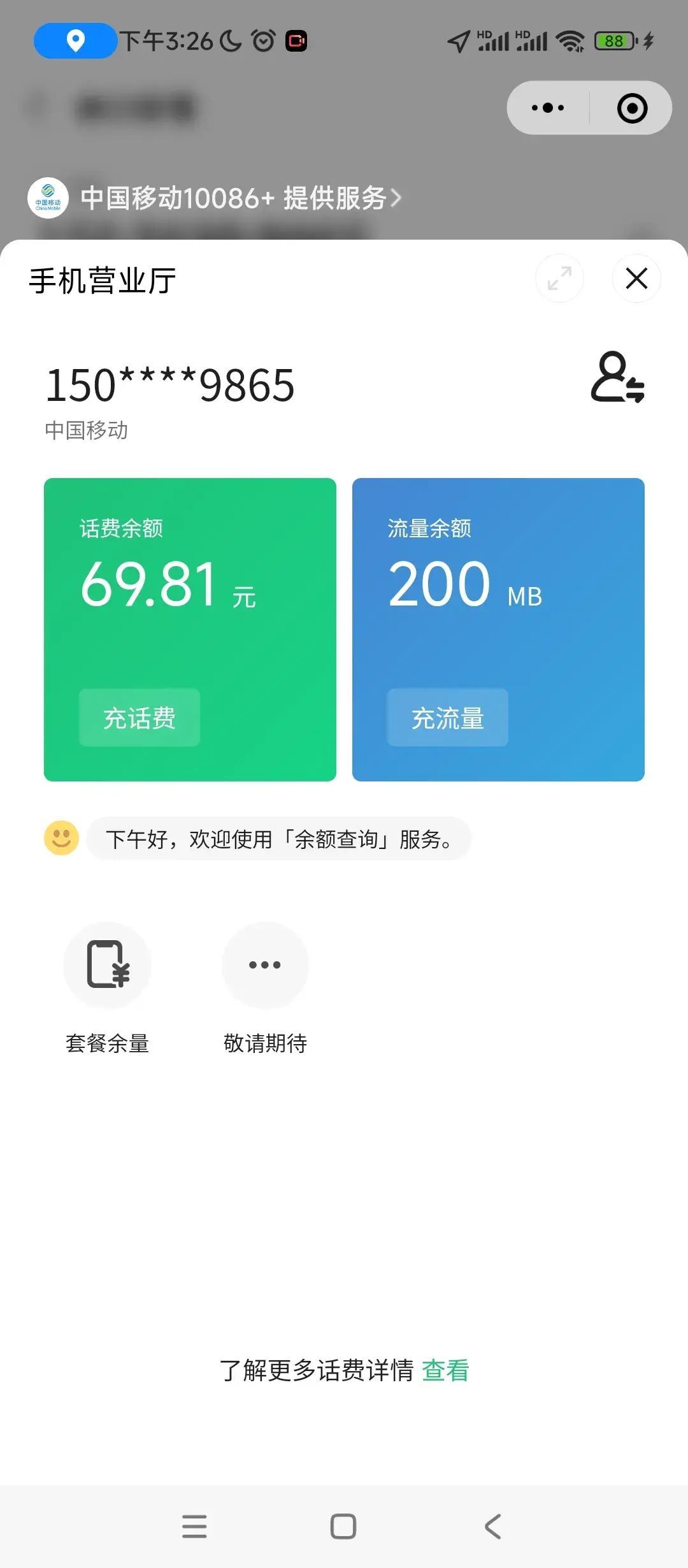Tap 充话费 to recharge balance
Image resolution: width=688 pixels, height=1568 pixels.
point(140,718)
